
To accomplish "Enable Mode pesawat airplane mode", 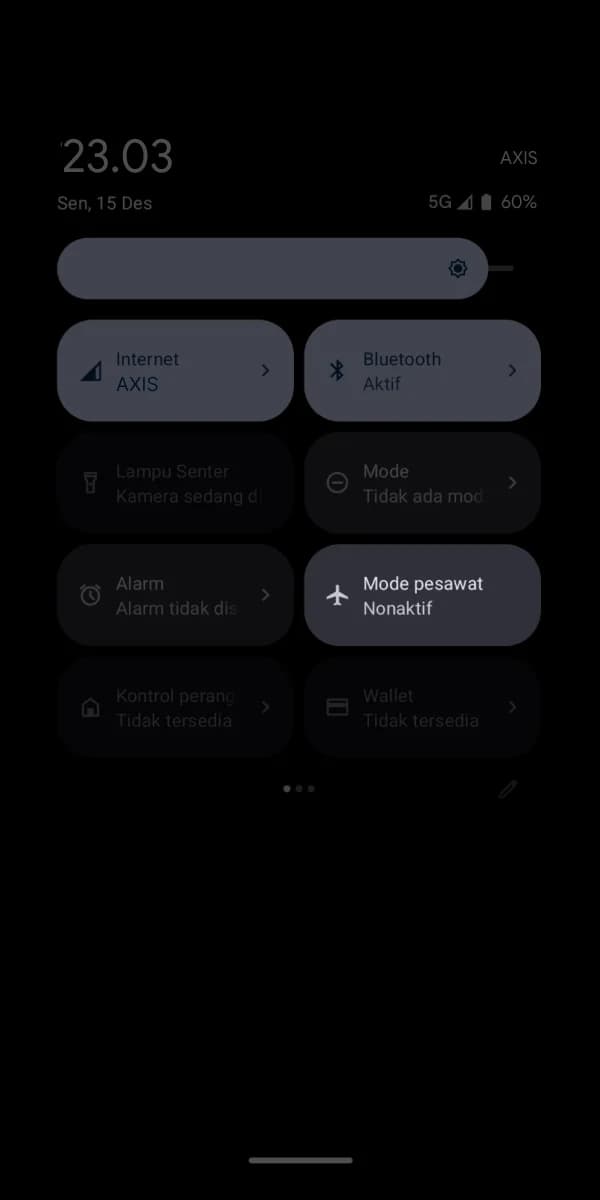I will point(422,595).
